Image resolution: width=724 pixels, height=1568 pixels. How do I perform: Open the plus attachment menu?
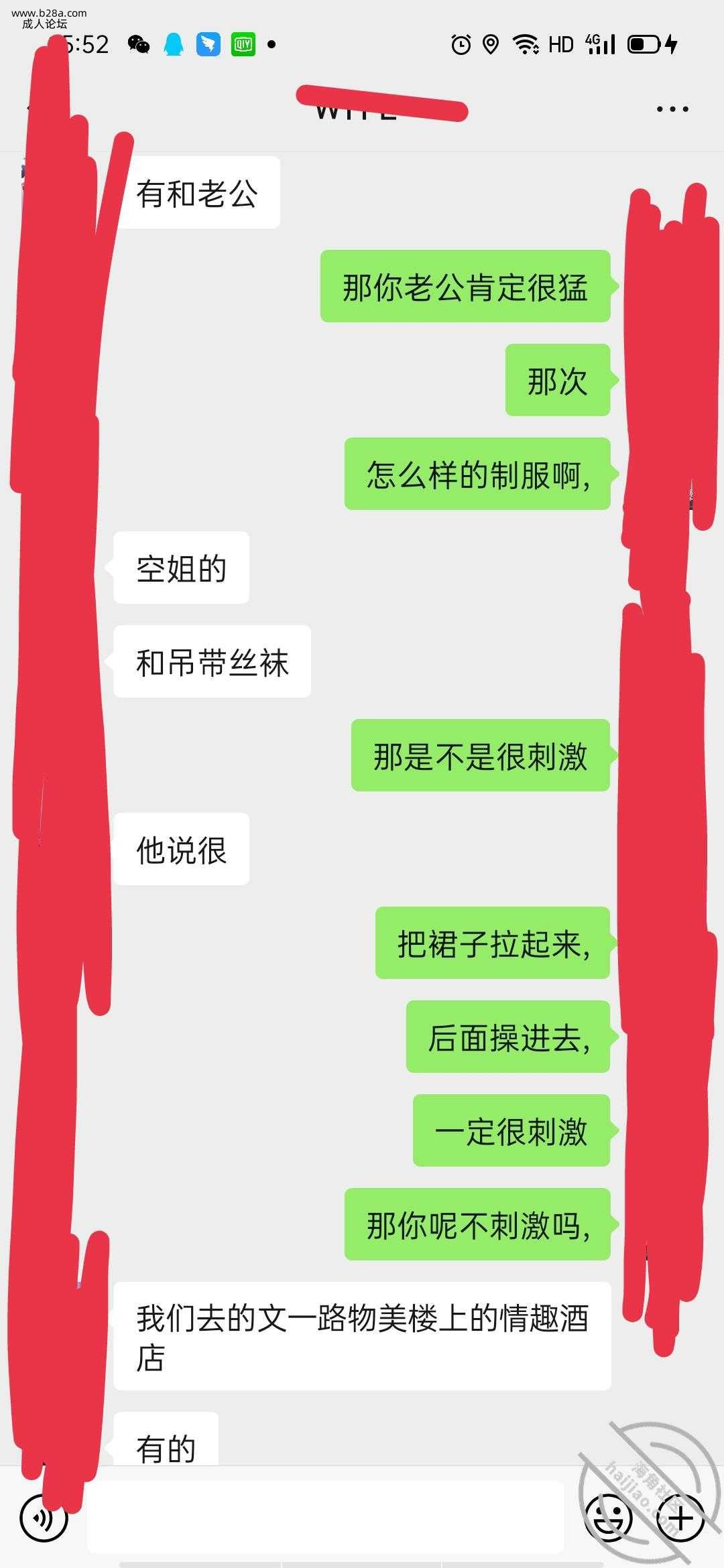680,1518
